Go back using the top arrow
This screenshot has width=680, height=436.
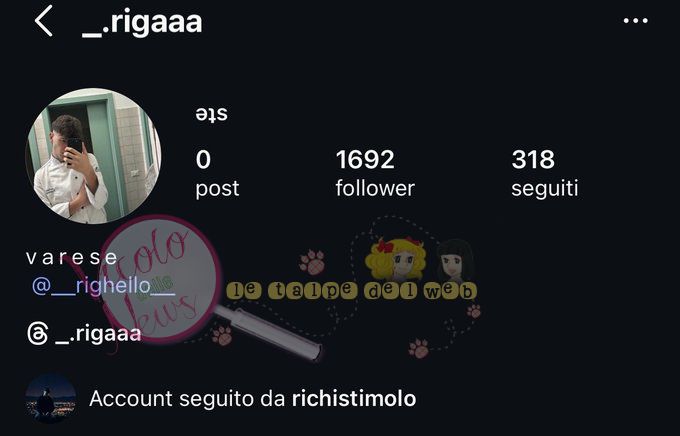pyautogui.click(x=43, y=21)
